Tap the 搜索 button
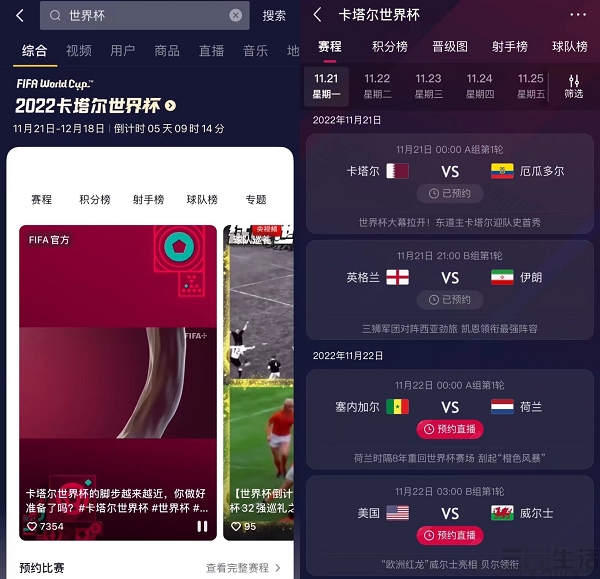 pyautogui.click(x=274, y=16)
